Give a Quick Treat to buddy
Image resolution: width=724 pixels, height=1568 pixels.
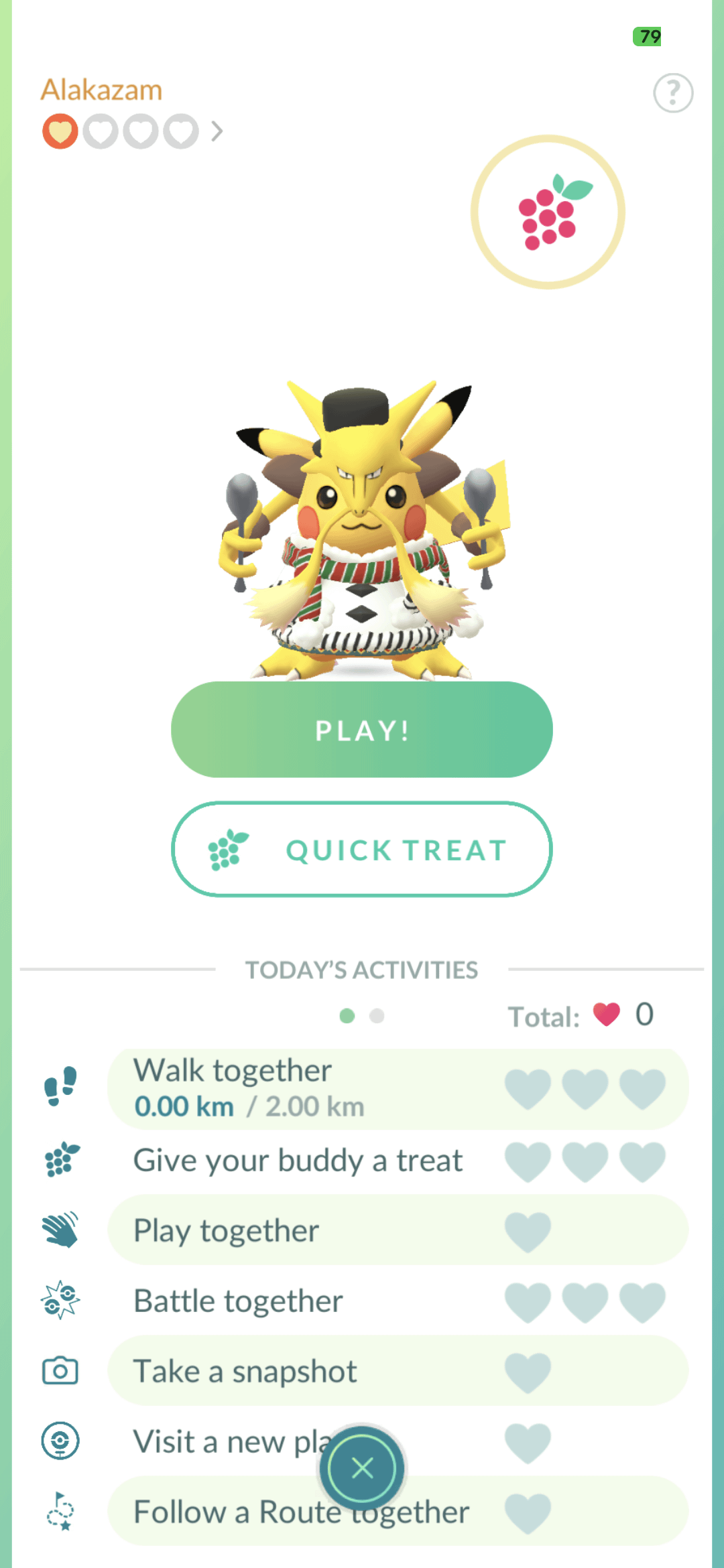(x=362, y=850)
